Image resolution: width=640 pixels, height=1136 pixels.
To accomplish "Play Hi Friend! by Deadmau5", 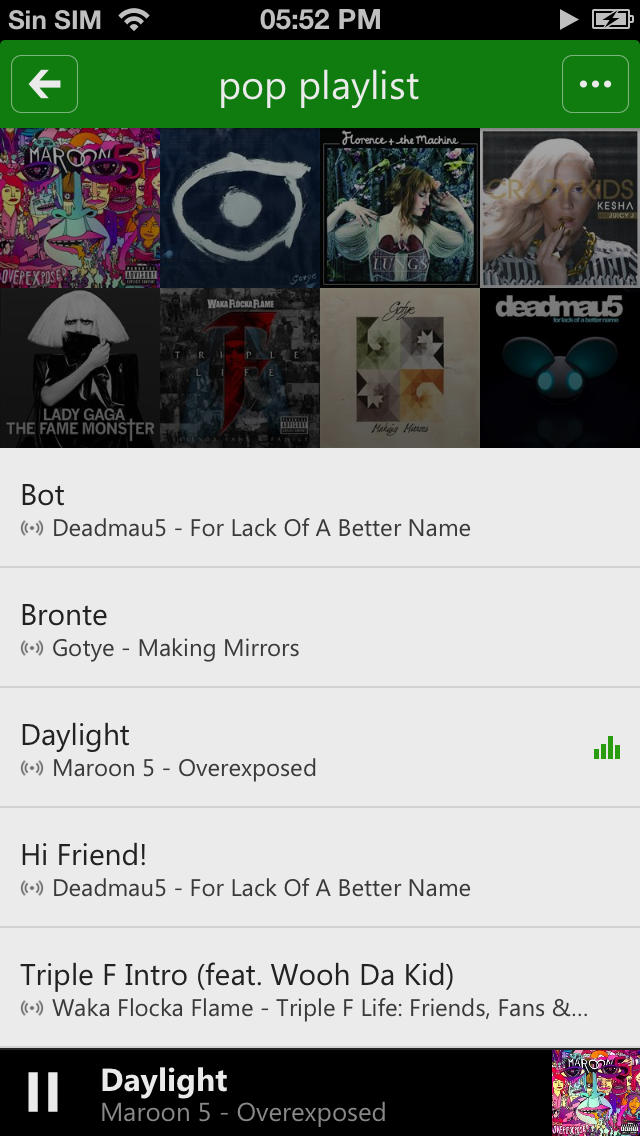I will click(320, 867).
